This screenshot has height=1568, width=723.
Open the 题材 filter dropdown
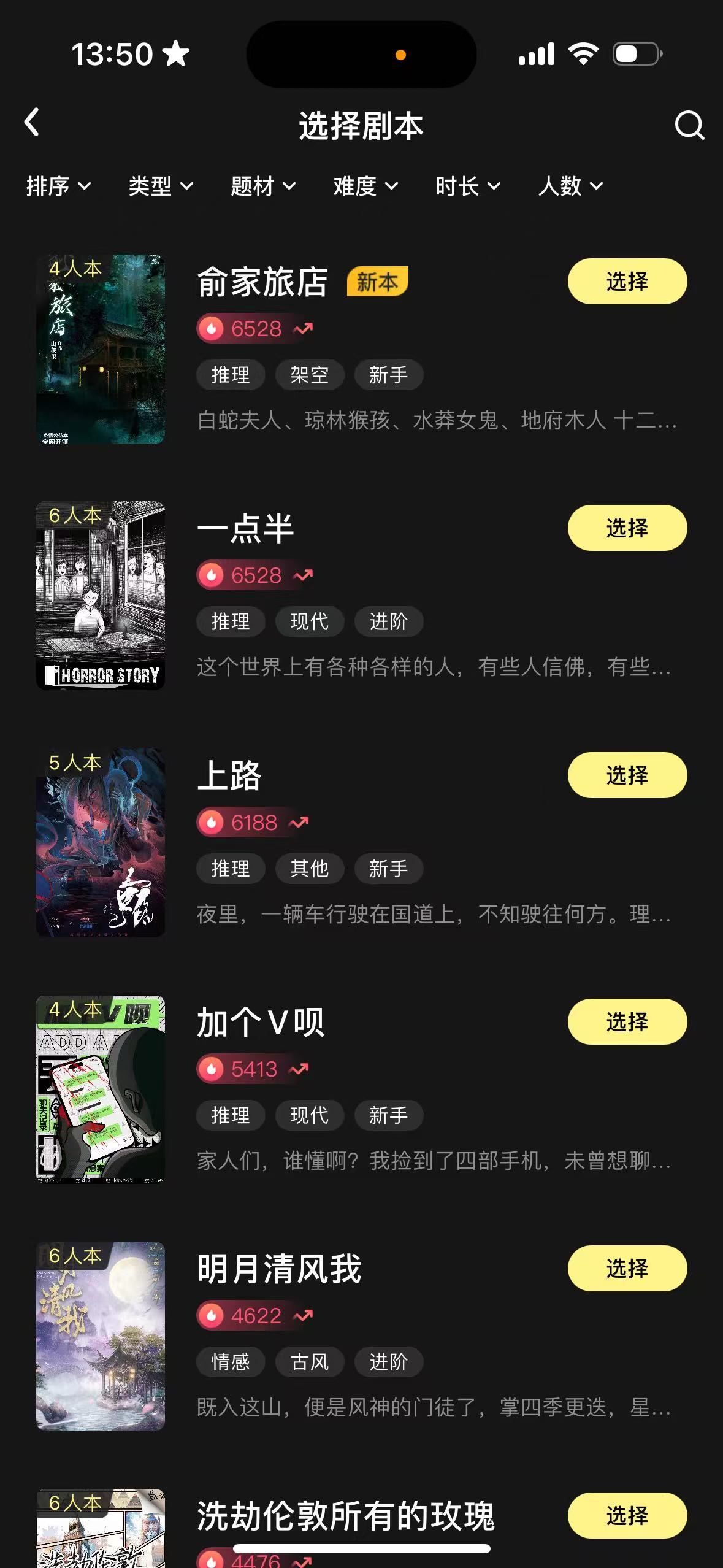pos(263,186)
